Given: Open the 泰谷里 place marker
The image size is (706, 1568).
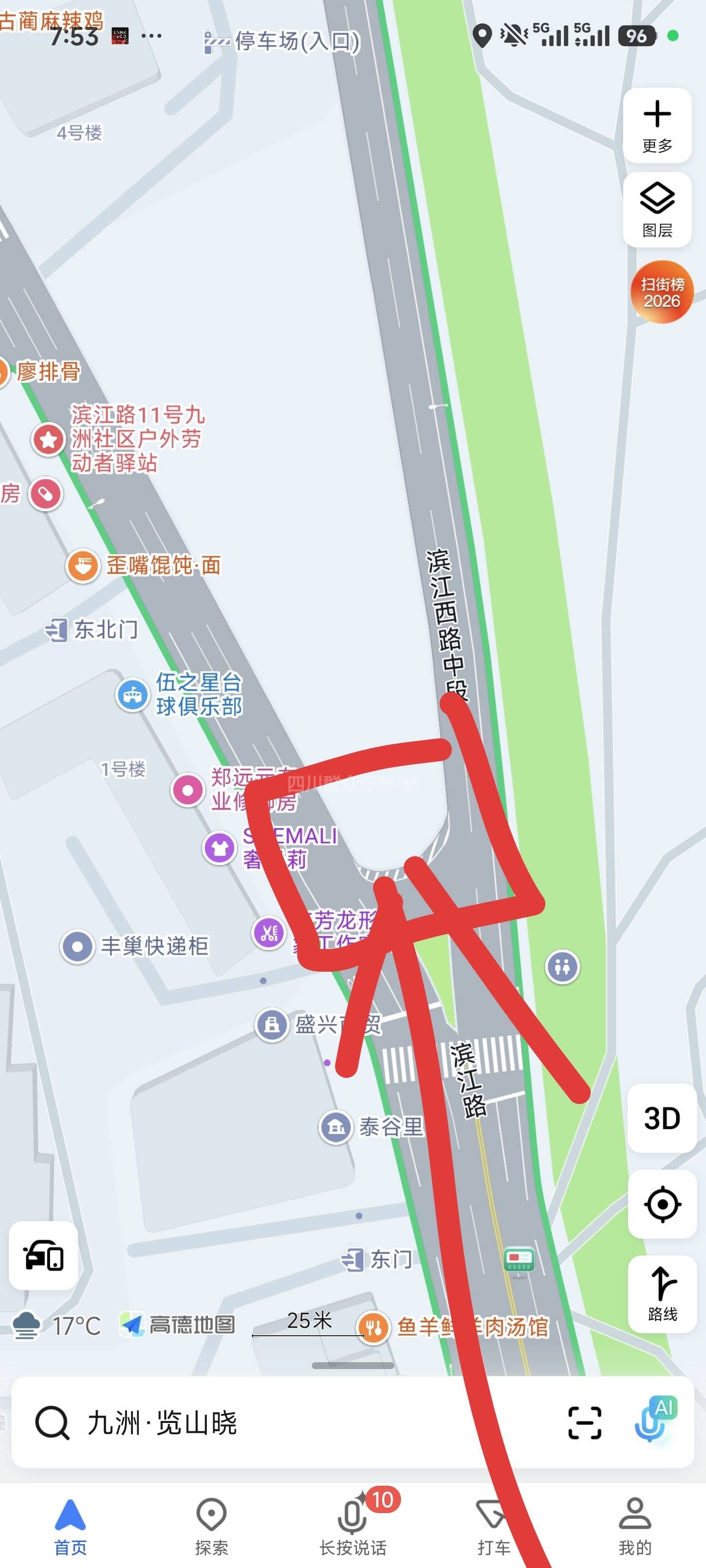Looking at the screenshot, I should pyautogui.click(x=336, y=1127).
